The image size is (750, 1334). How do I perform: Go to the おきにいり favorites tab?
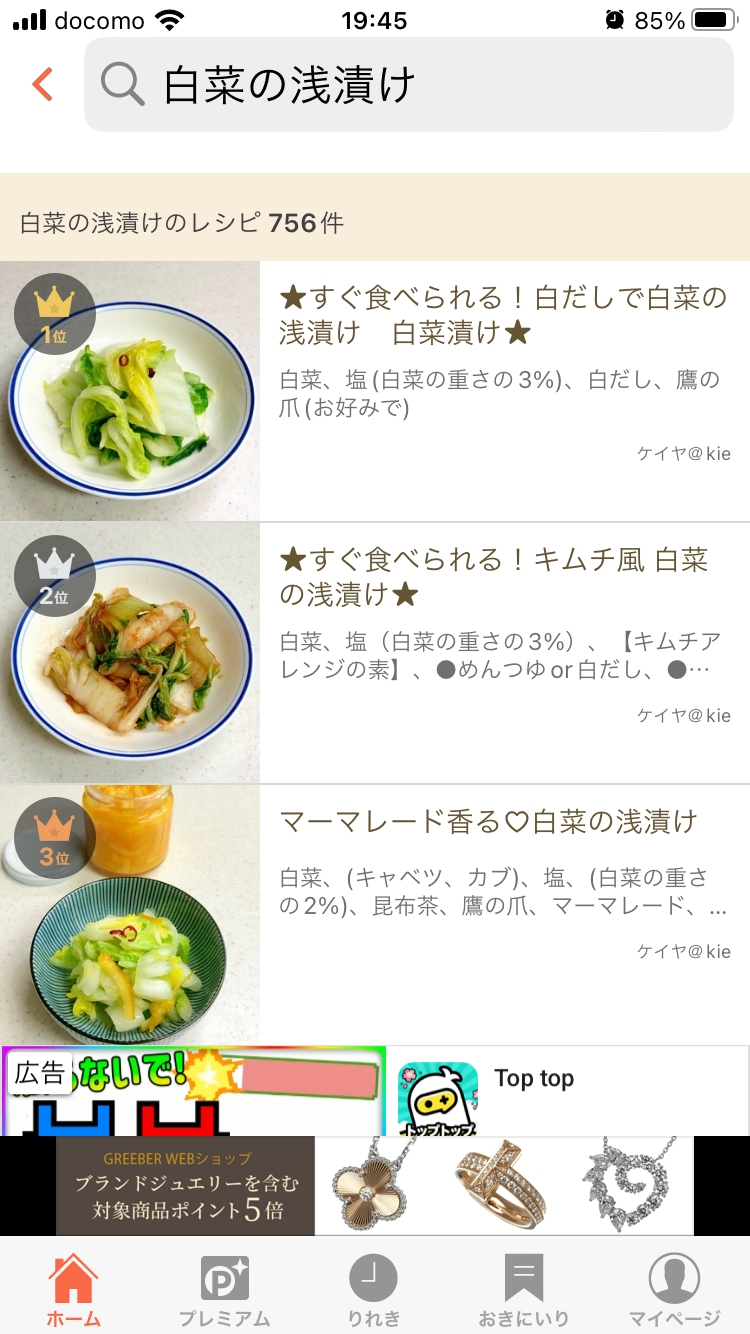click(x=523, y=1290)
